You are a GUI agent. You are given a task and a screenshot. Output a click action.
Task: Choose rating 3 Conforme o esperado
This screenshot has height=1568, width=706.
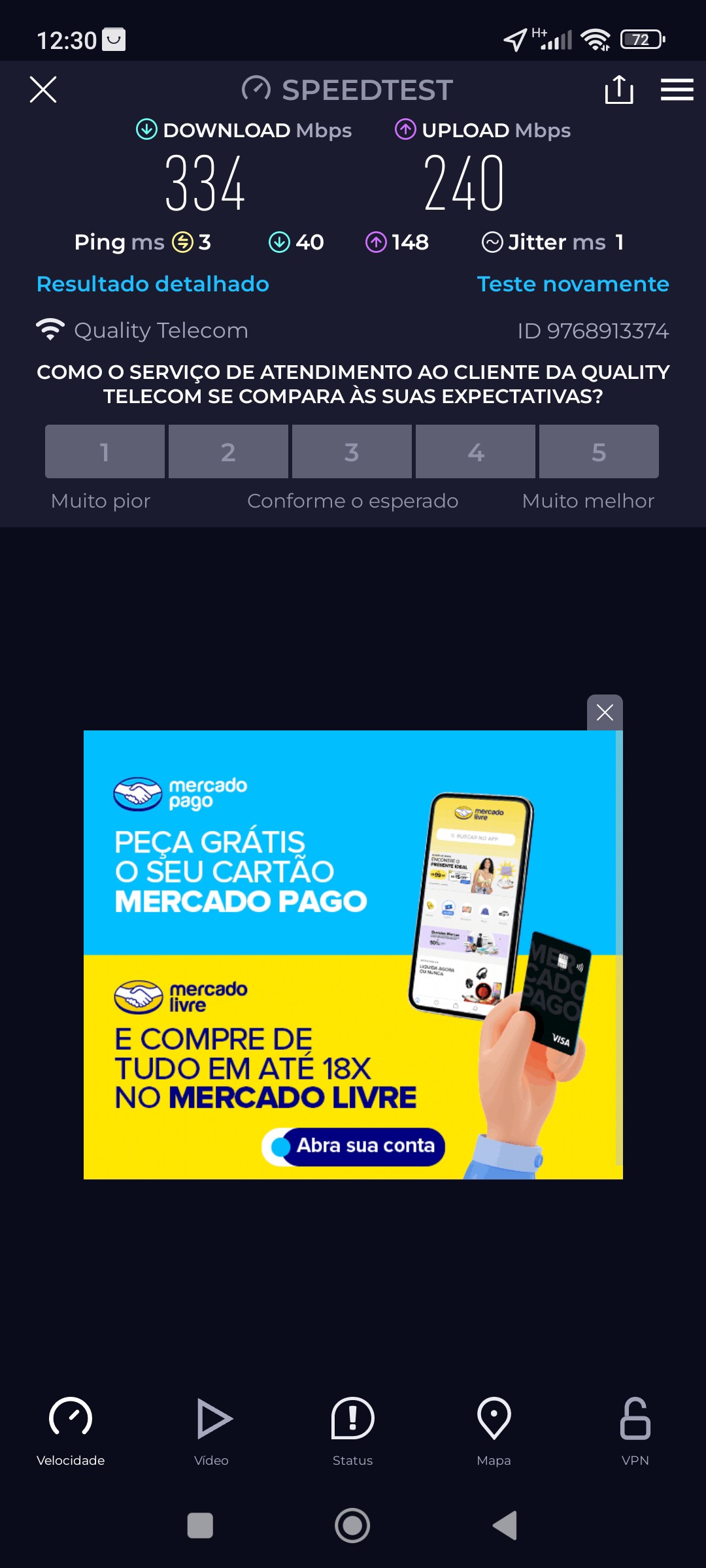point(352,451)
